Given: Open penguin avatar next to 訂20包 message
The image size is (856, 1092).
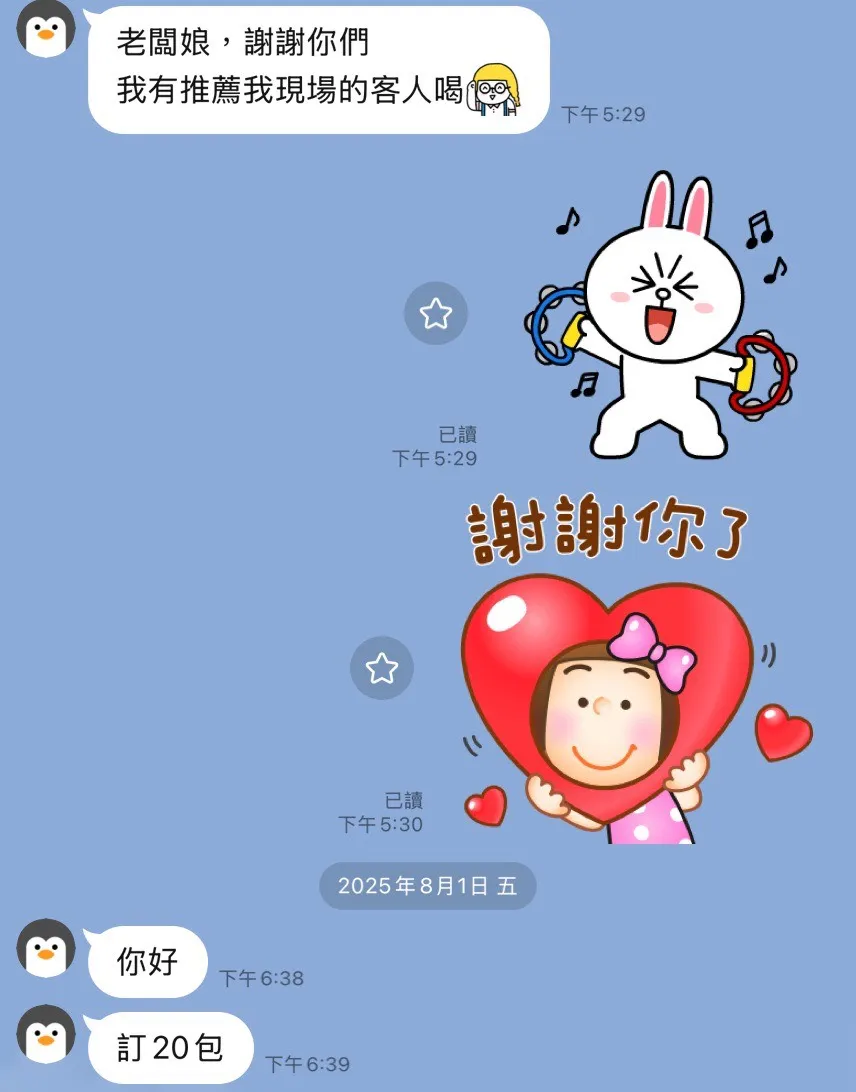Looking at the screenshot, I should [x=46, y=1033].
